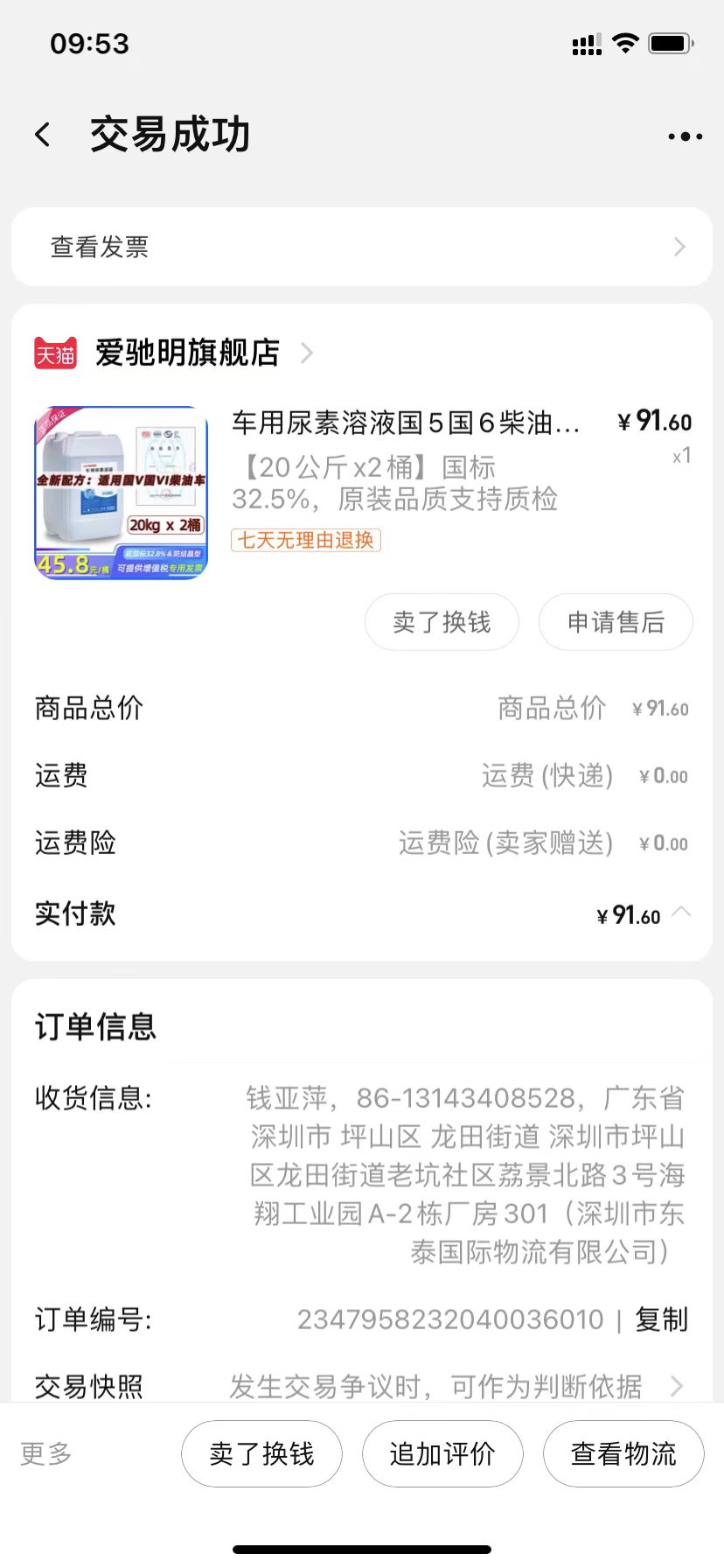Open the 交易快照 transaction snapshot
The width and height of the screenshot is (724, 1568).
coord(362,1386)
